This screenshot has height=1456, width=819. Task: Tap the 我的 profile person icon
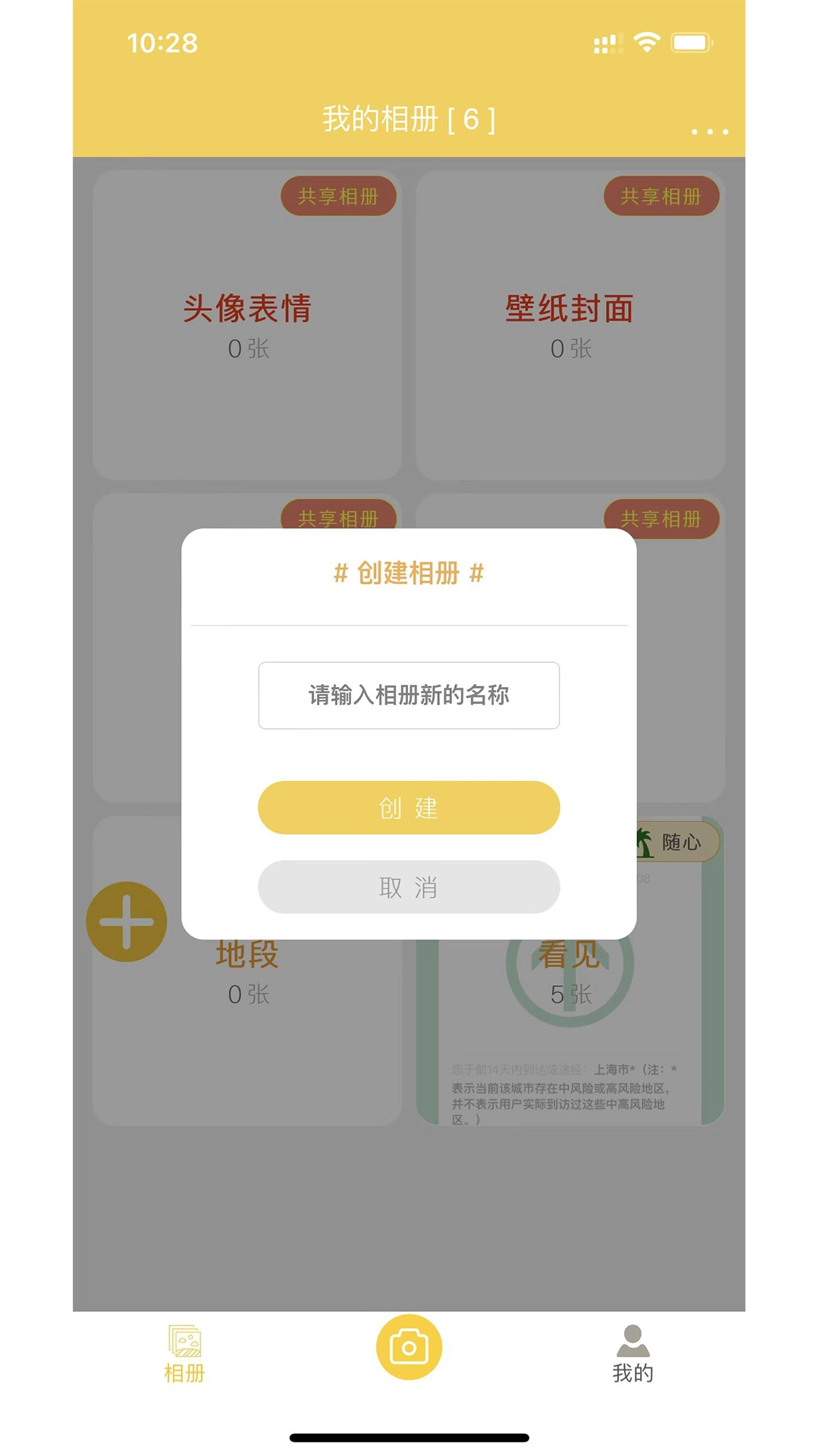(x=634, y=1338)
